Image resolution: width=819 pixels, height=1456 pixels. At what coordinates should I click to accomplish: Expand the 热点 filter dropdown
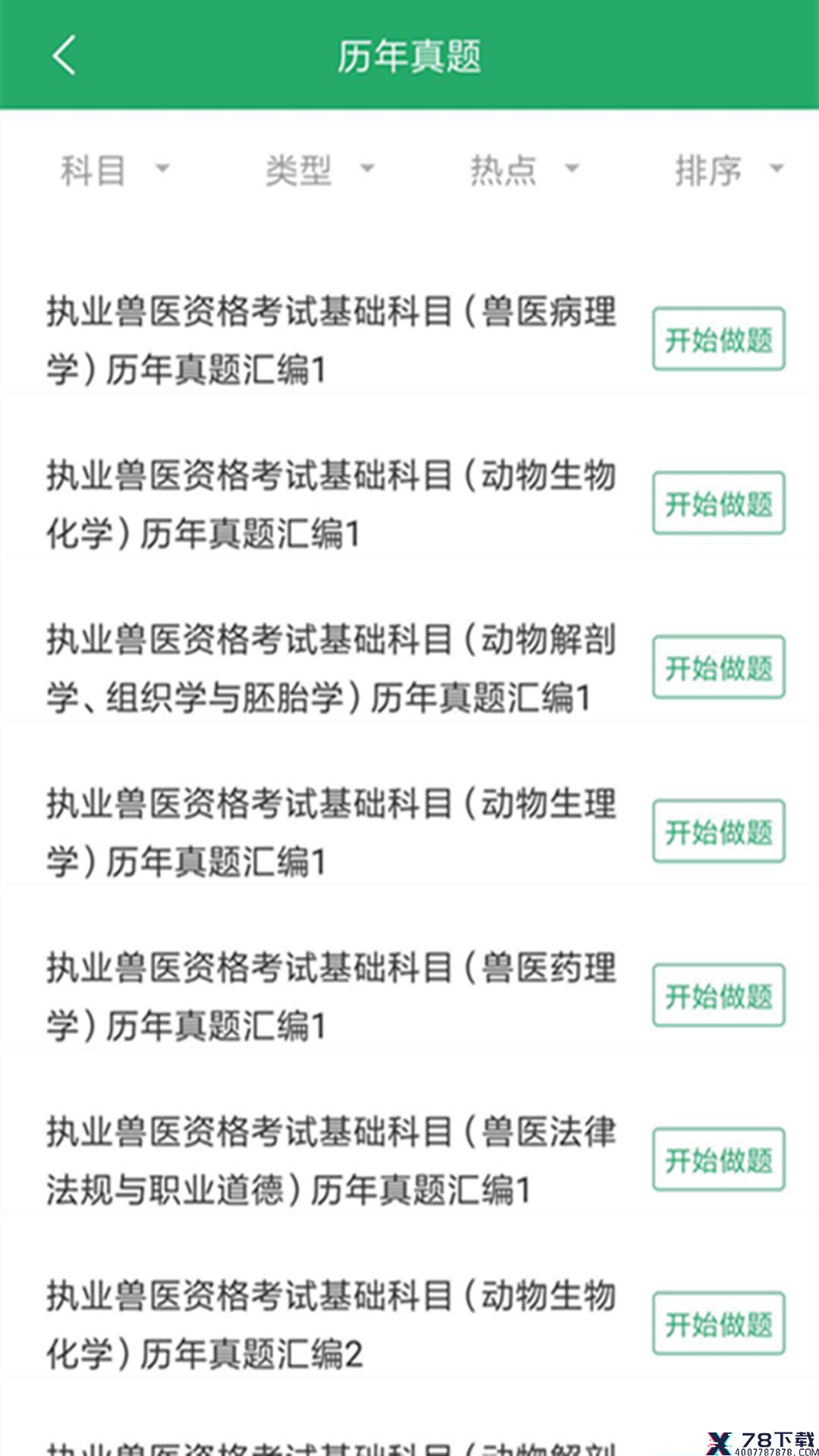point(524,170)
